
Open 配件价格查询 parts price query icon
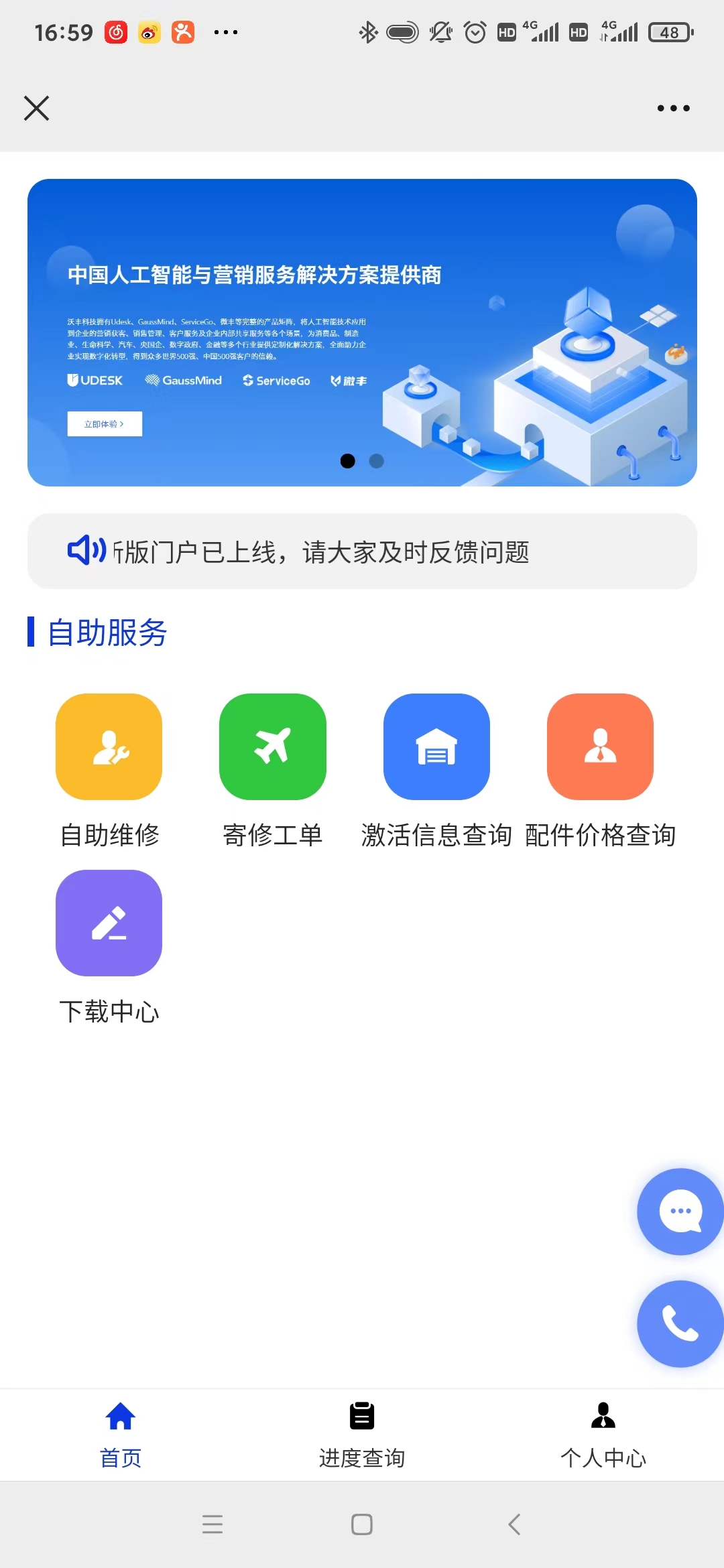[600, 746]
